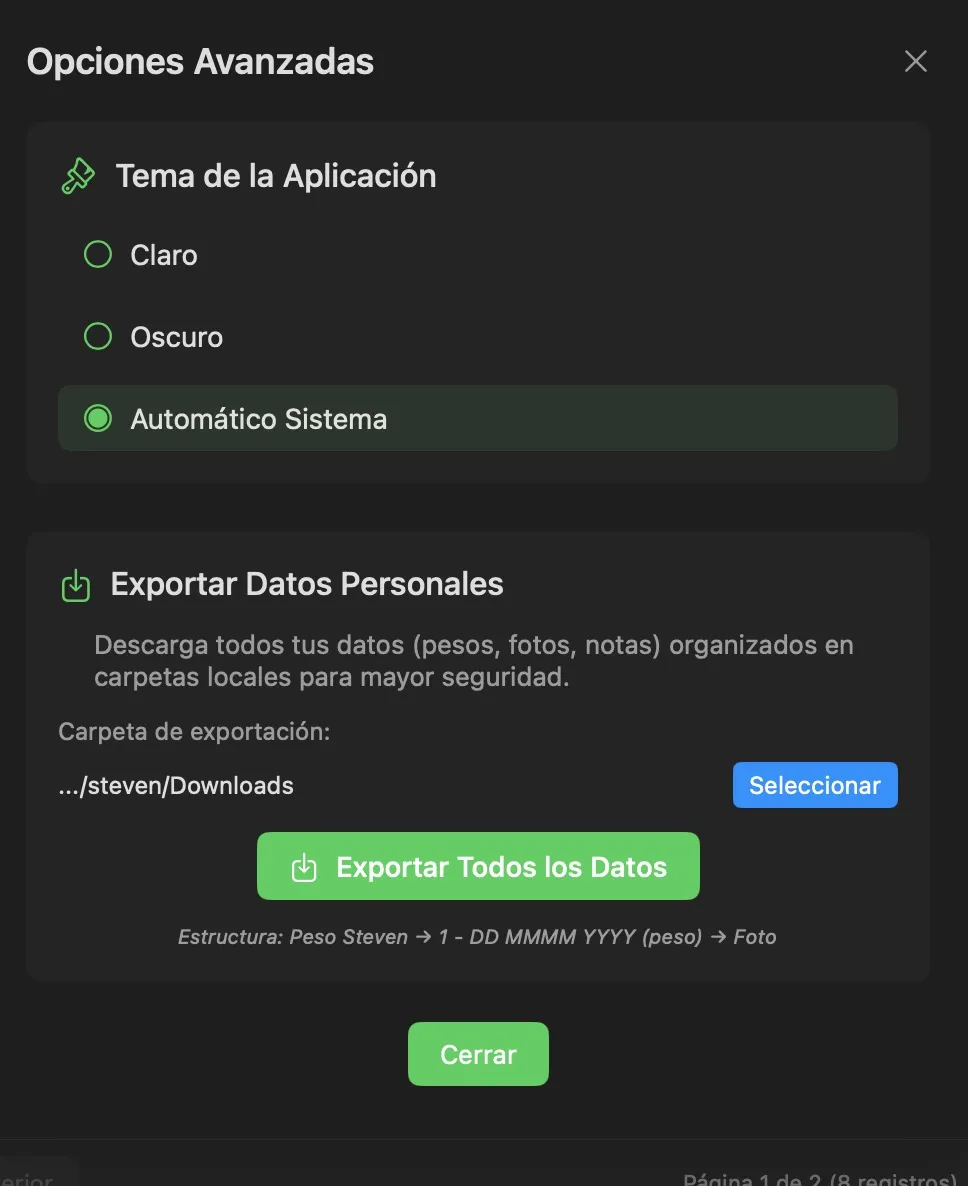Click the Tema de la Aplicación section header
Image resolution: width=968 pixels, height=1186 pixels.
[x=276, y=175]
